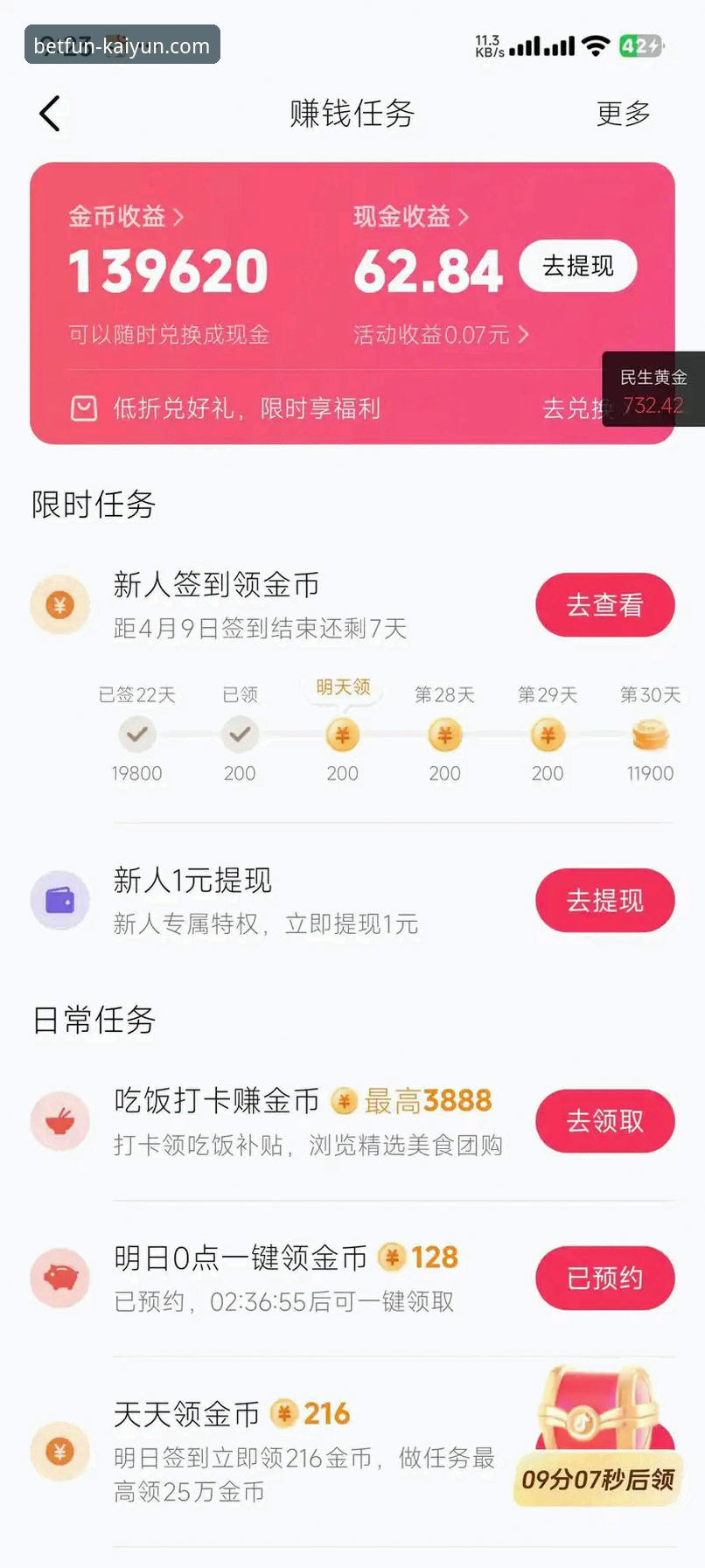Open the 更多 menu
This screenshot has height=1568, width=705.
click(622, 114)
